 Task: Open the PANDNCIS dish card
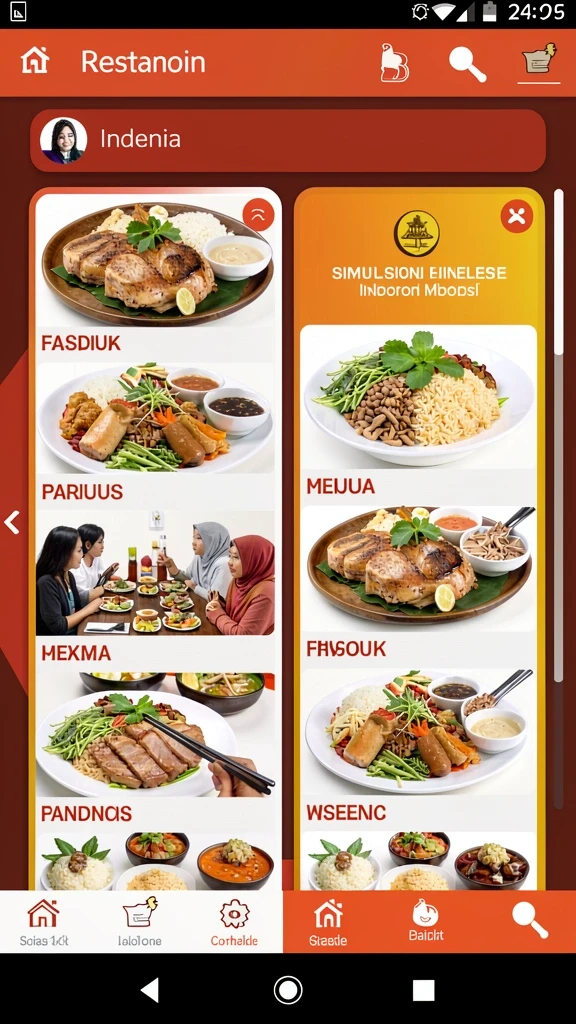coord(157,749)
